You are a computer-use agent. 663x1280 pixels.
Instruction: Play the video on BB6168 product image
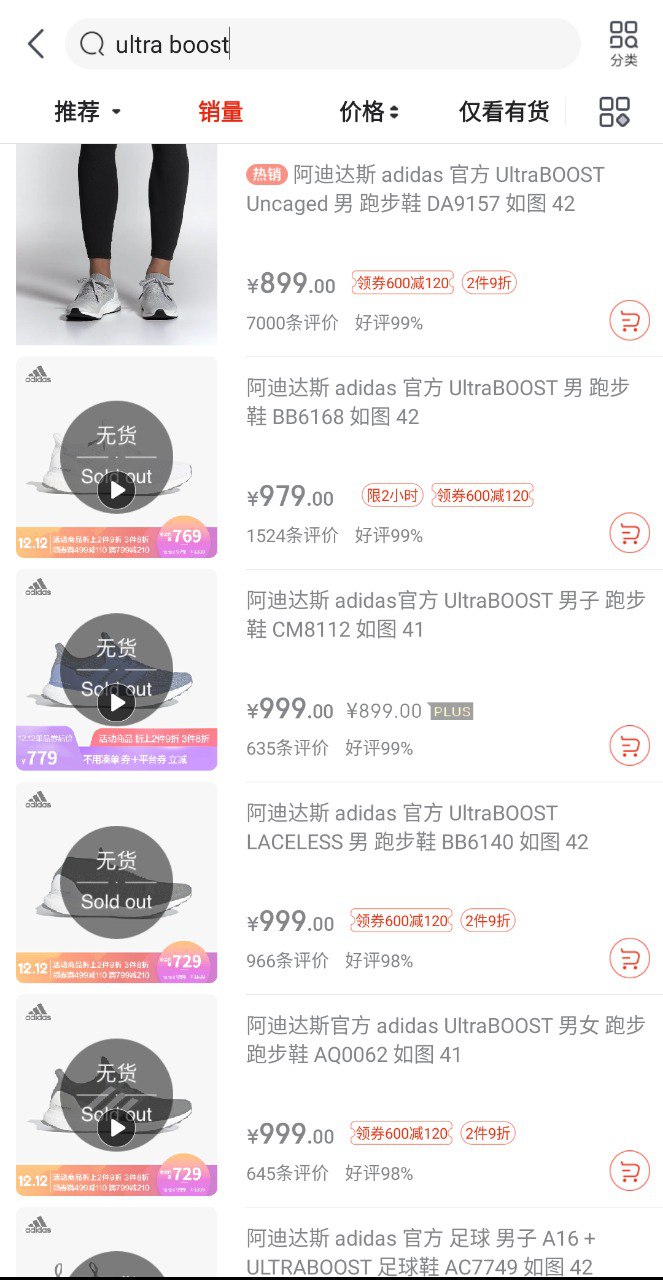pyautogui.click(x=117, y=491)
